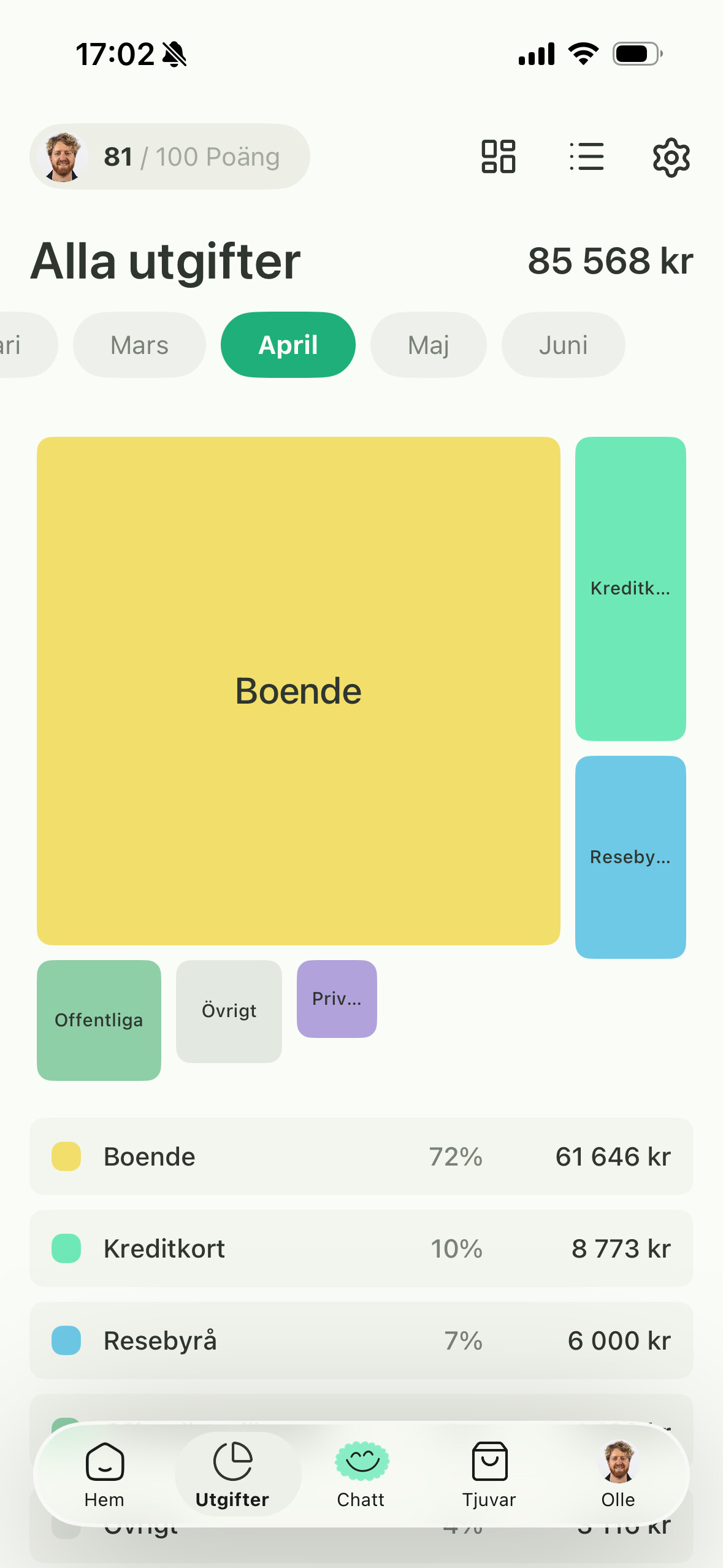Open the blue Reseby... treemap tile
The image size is (723, 1568).
coord(630,857)
